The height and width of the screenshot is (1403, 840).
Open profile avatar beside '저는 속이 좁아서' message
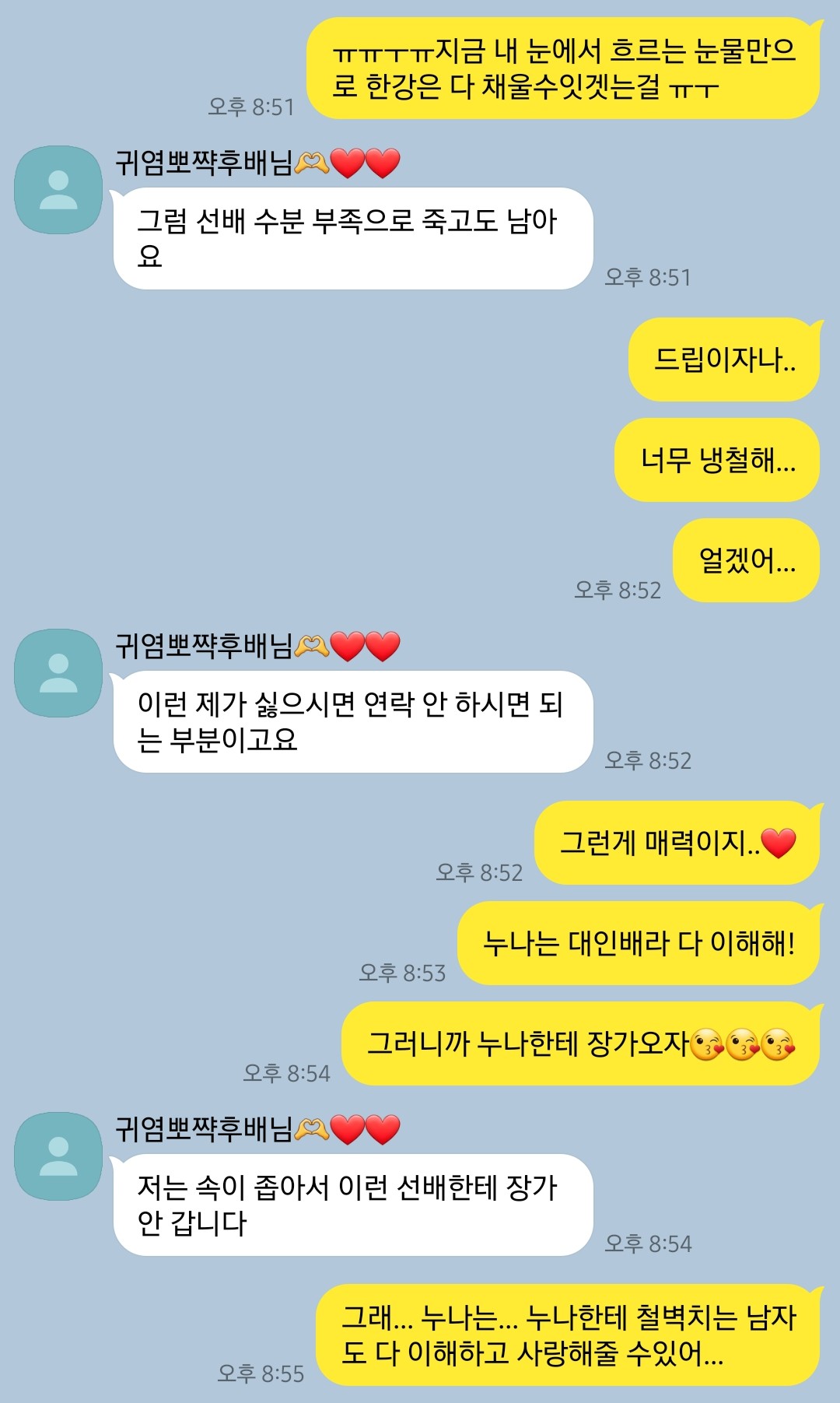click(x=58, y=1156)
